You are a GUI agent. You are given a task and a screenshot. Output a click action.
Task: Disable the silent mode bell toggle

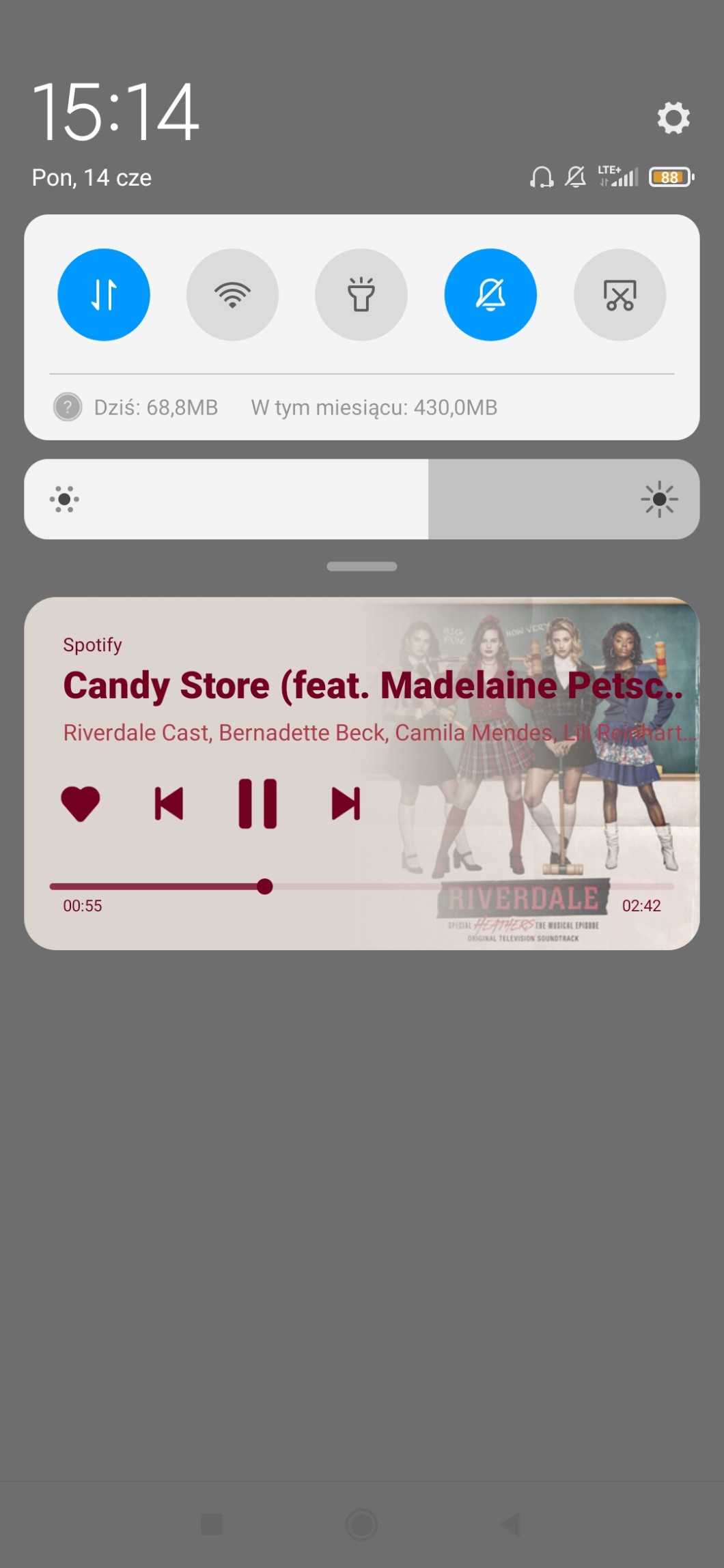click(490, 295)
